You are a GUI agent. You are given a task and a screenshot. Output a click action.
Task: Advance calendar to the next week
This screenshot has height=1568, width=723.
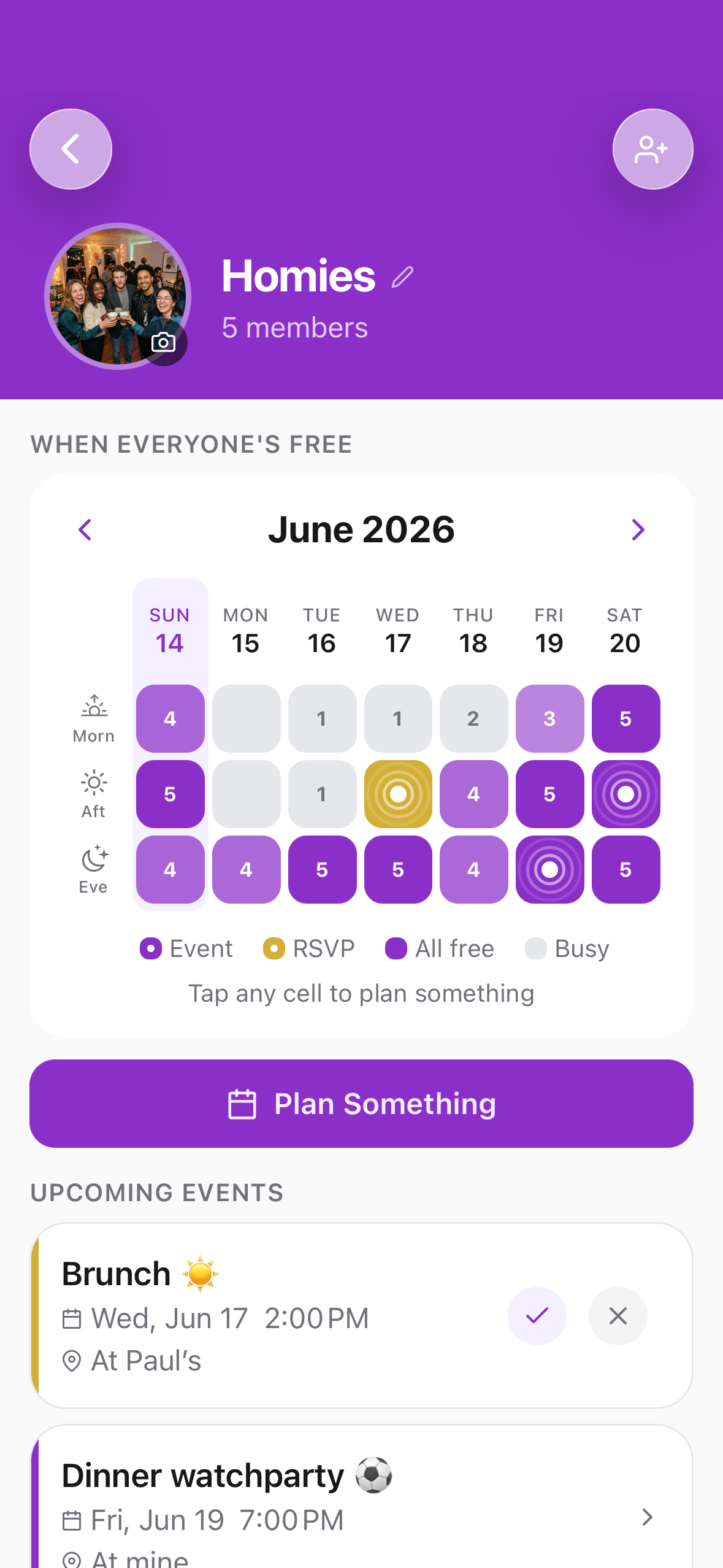click(638, 530)
